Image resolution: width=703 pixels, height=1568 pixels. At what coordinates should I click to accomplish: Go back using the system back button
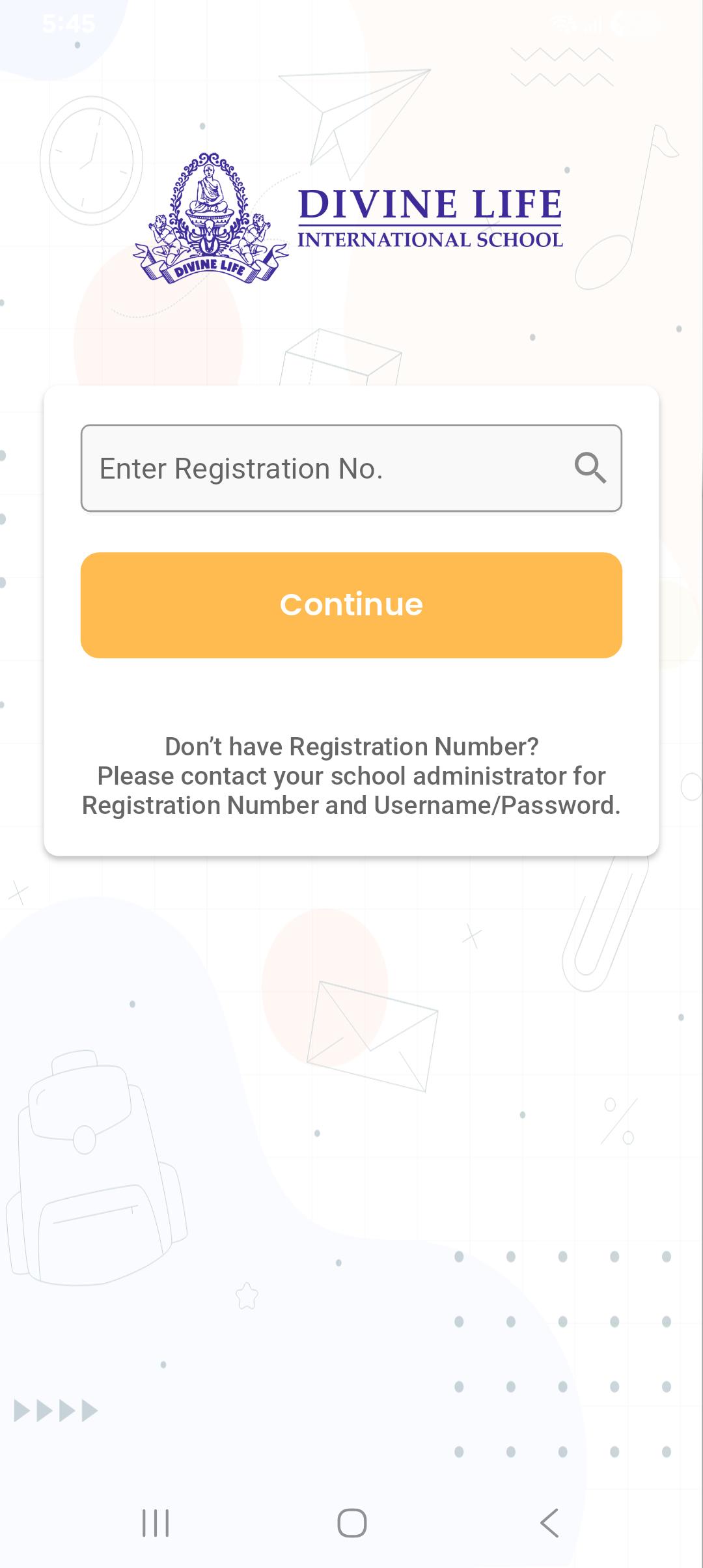[549, 1523]
